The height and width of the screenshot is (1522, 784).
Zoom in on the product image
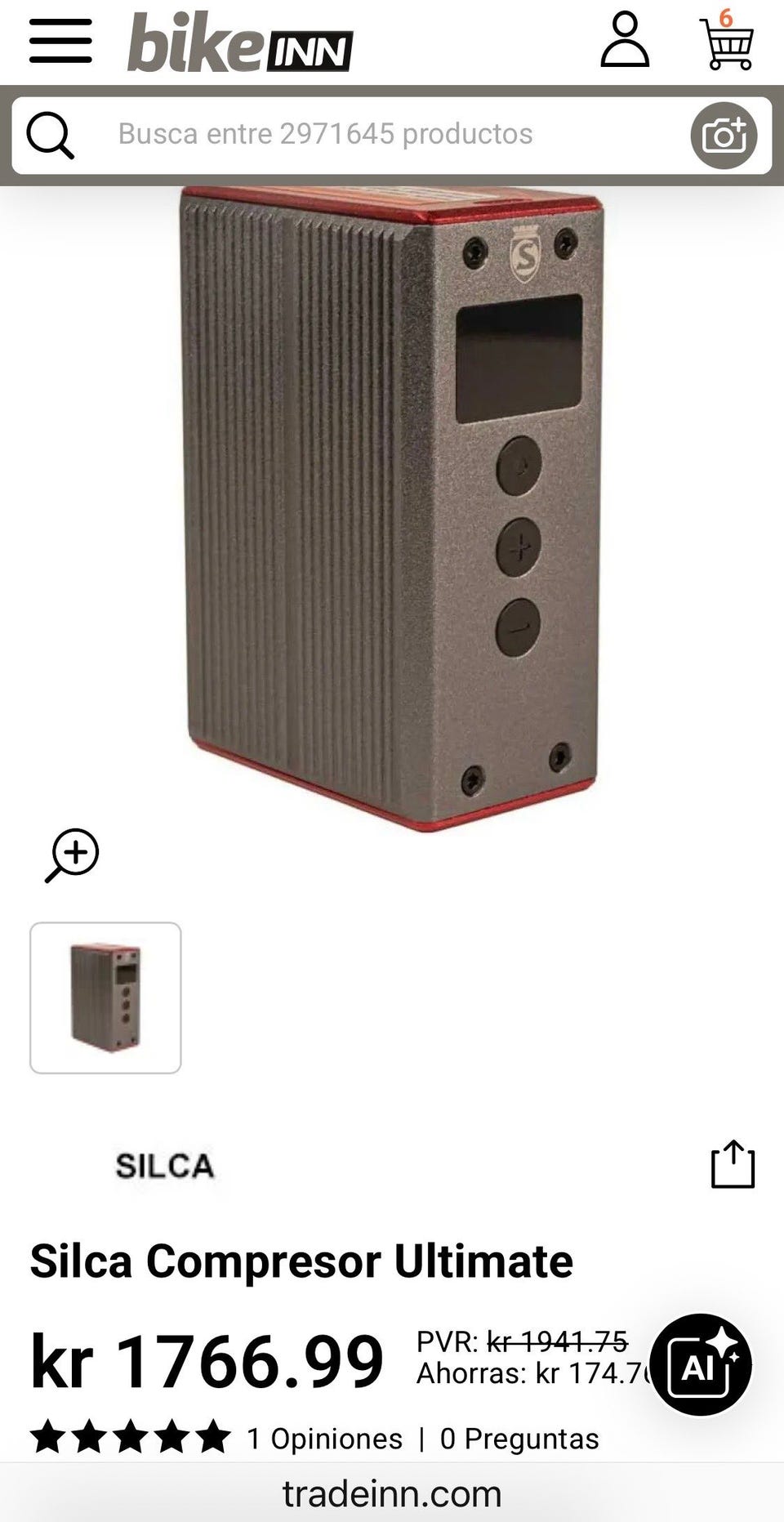pyautogui.click(x=72, y=855)
